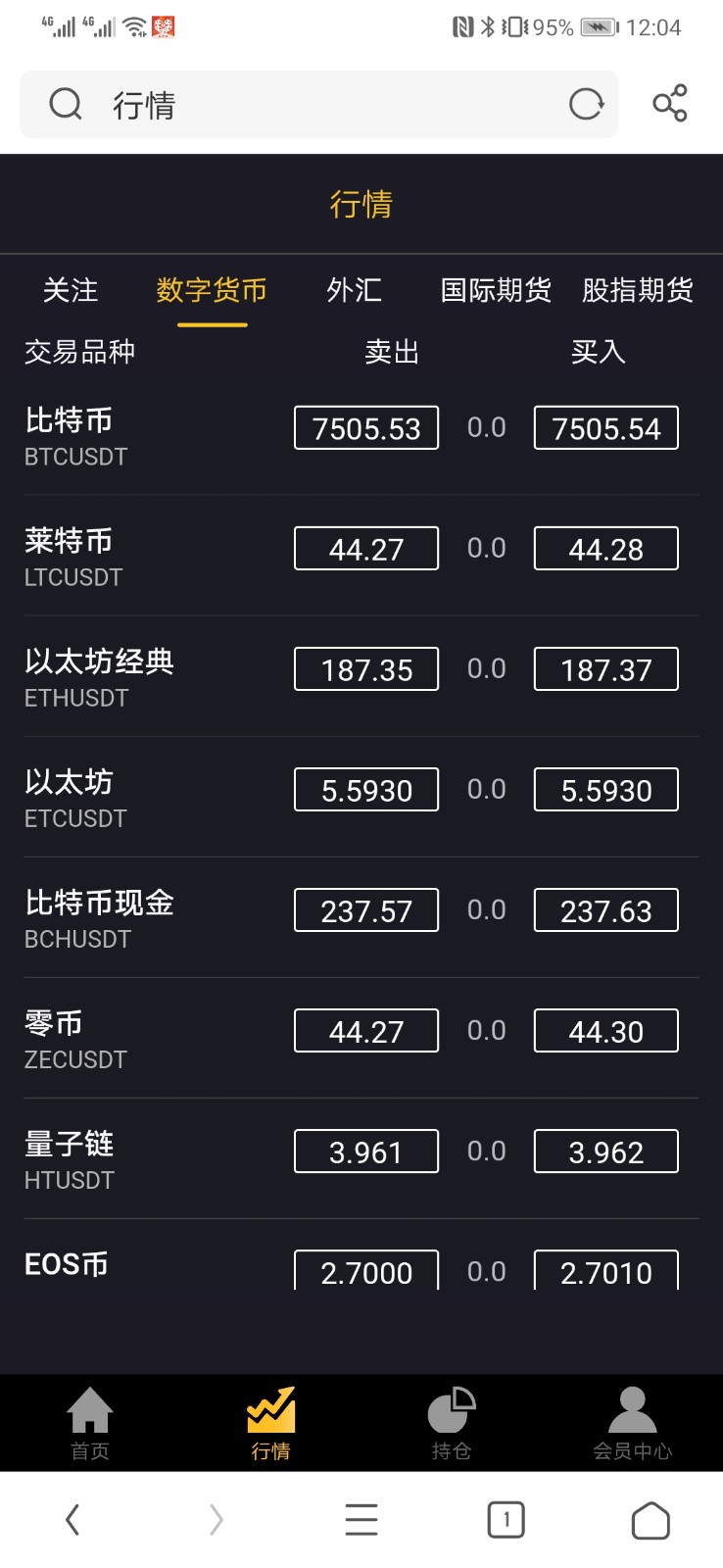Image resolution: width=723 pixels, height=1568 pixels.
Task: Open the 国际期货 tab
Action: click(x=496, y=290)
